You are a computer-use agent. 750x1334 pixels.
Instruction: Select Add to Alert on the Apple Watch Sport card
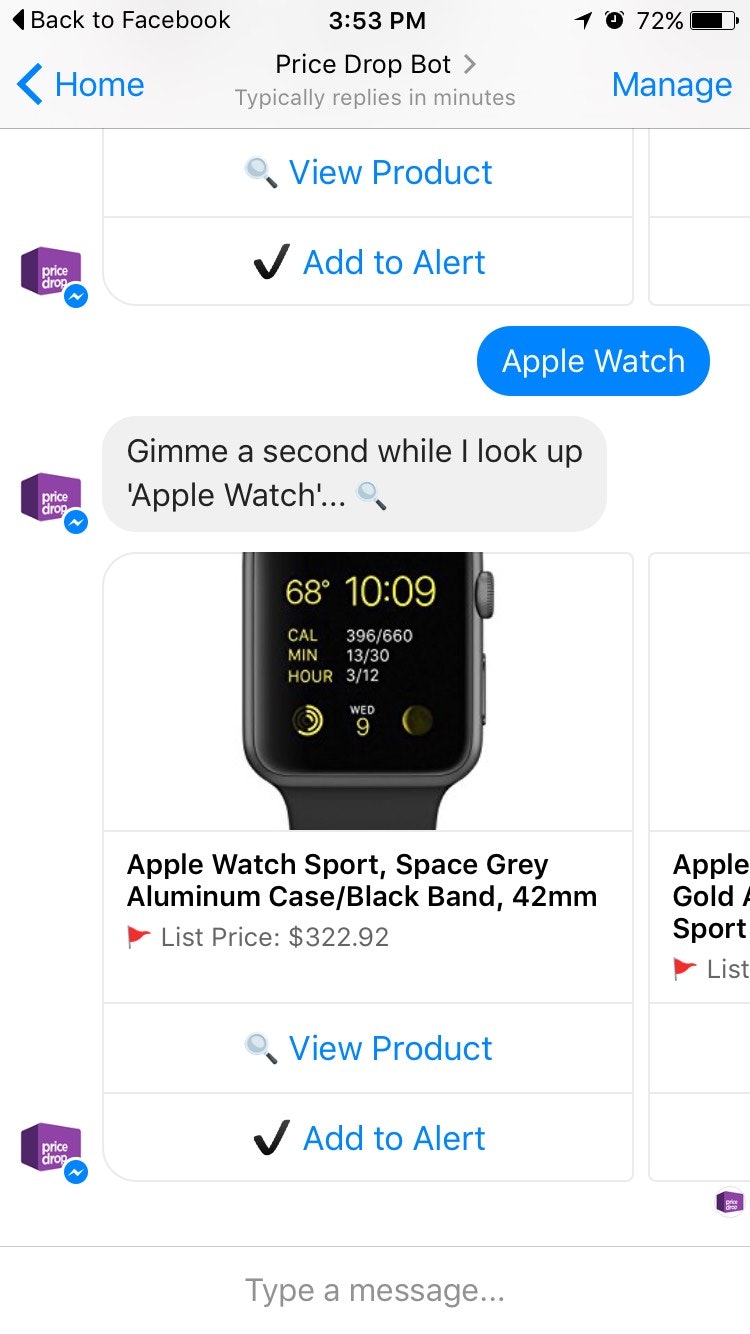pyautogui.click(x=393, y=1137)
